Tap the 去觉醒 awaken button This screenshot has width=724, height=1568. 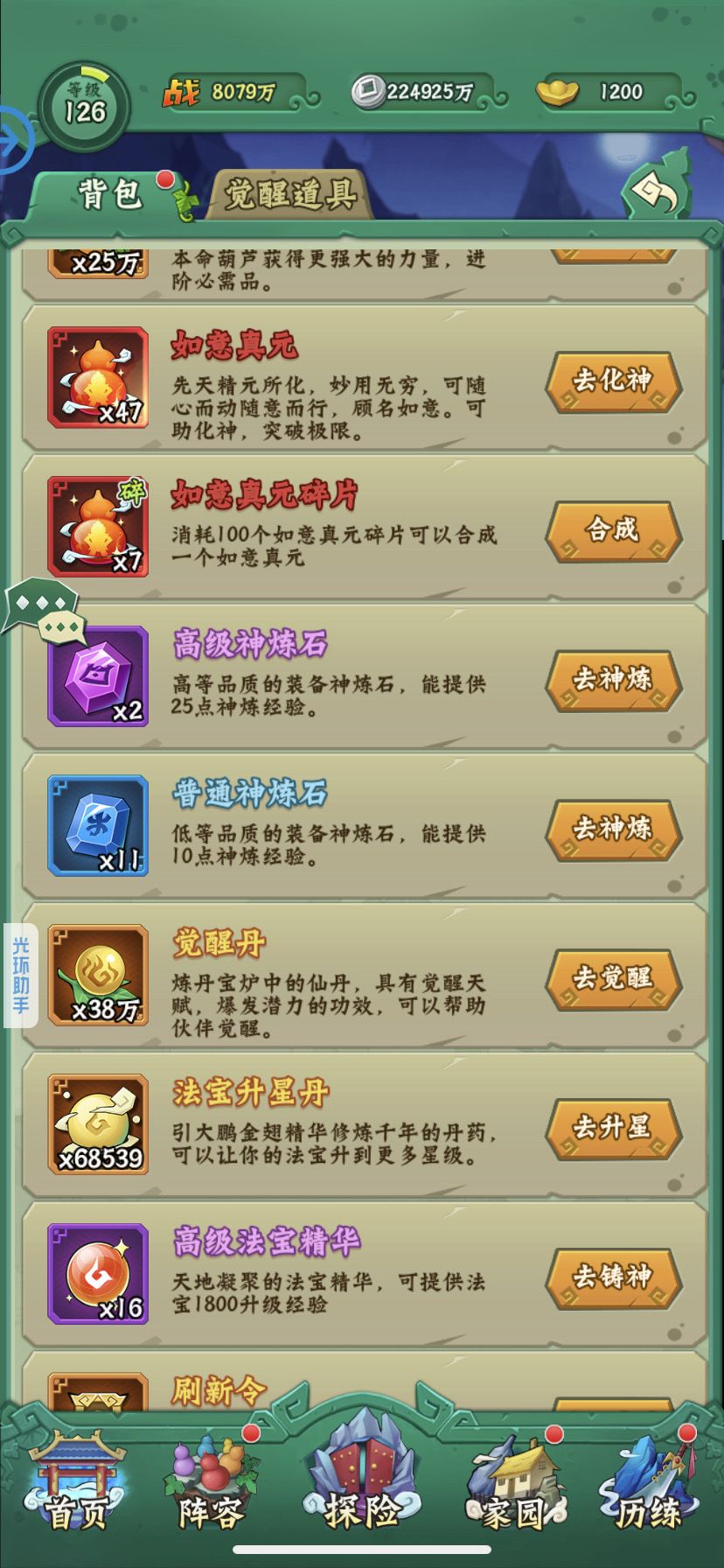(x=612, y=982)
